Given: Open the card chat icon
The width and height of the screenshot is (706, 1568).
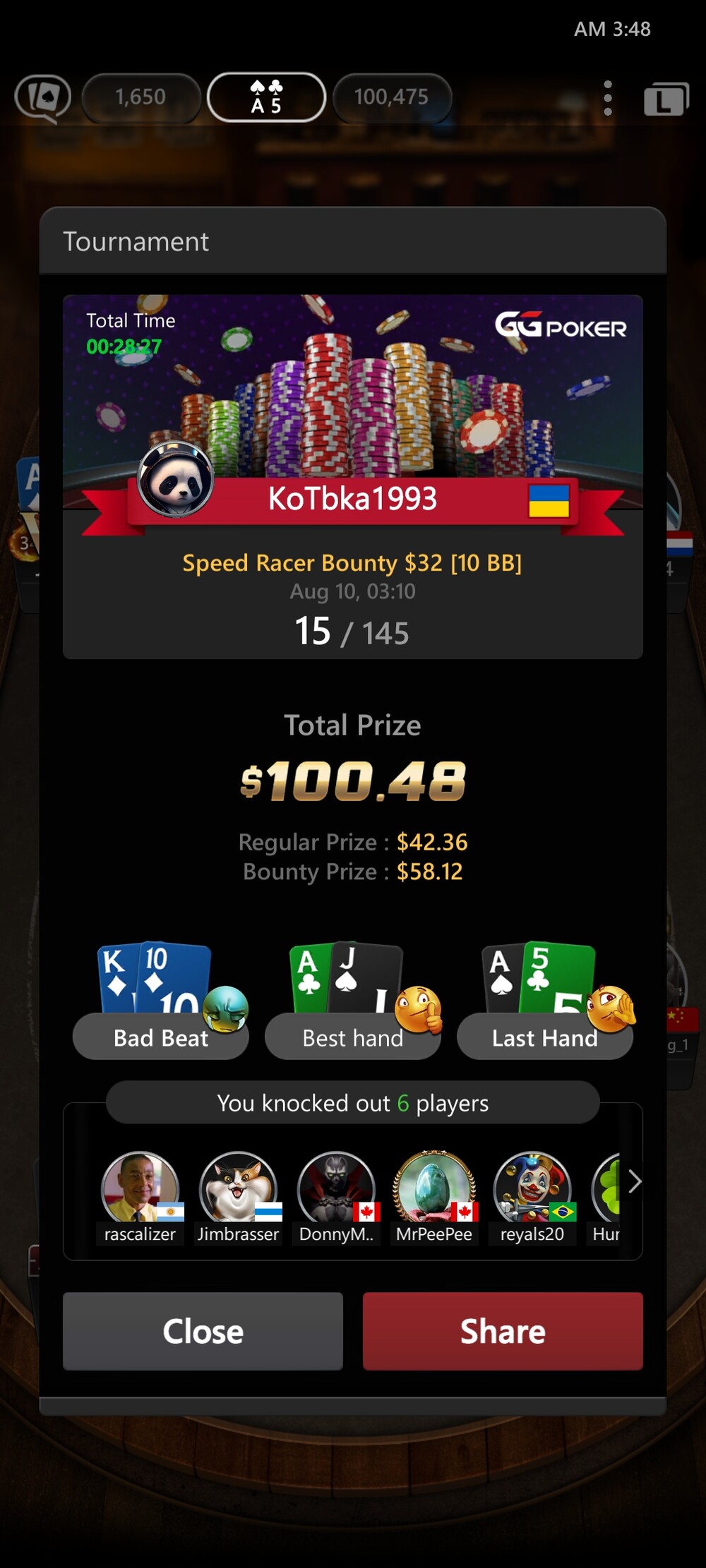Looking at the screenshot, I should [x=43, y=98].
